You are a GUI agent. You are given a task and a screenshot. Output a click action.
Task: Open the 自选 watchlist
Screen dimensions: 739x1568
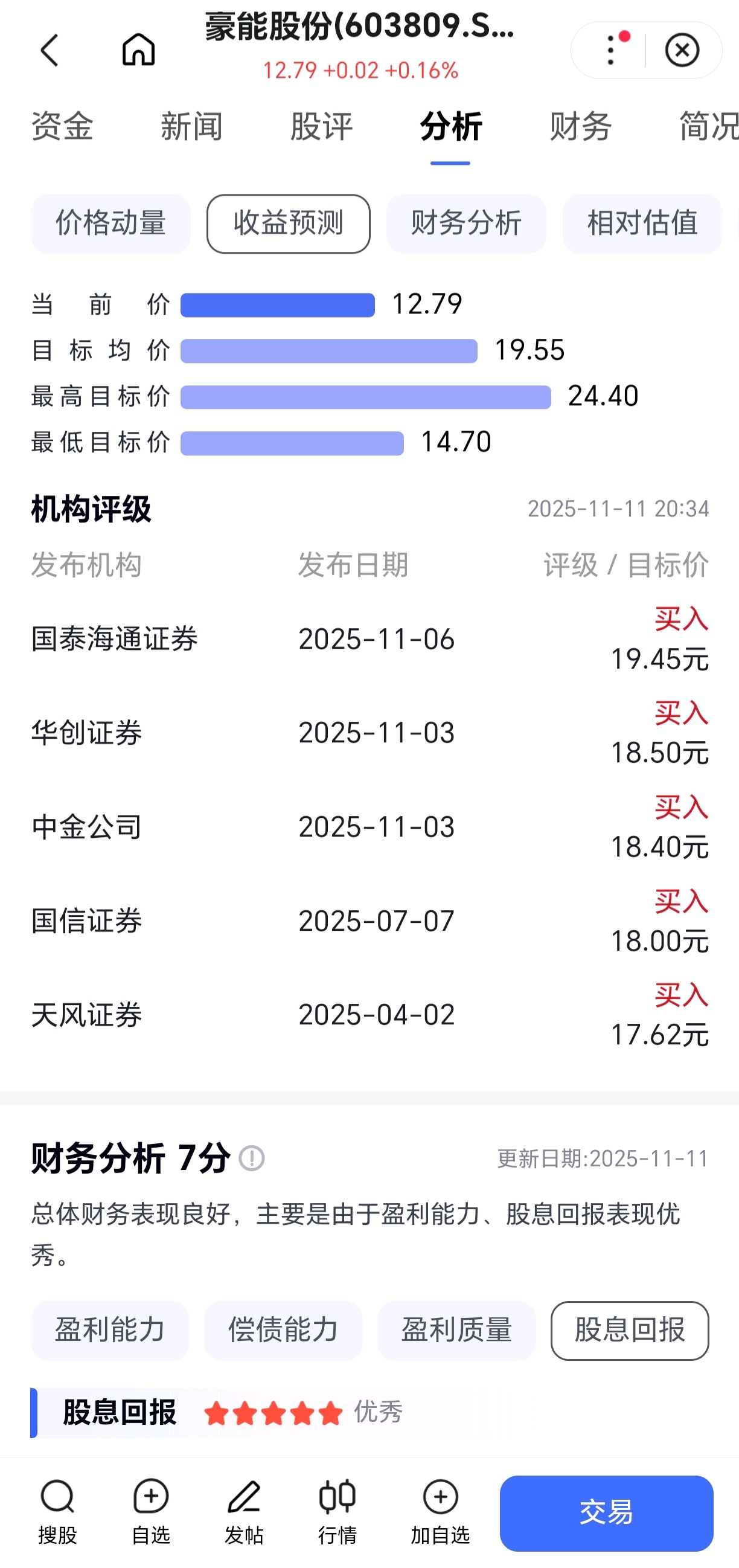[151, 1511]
